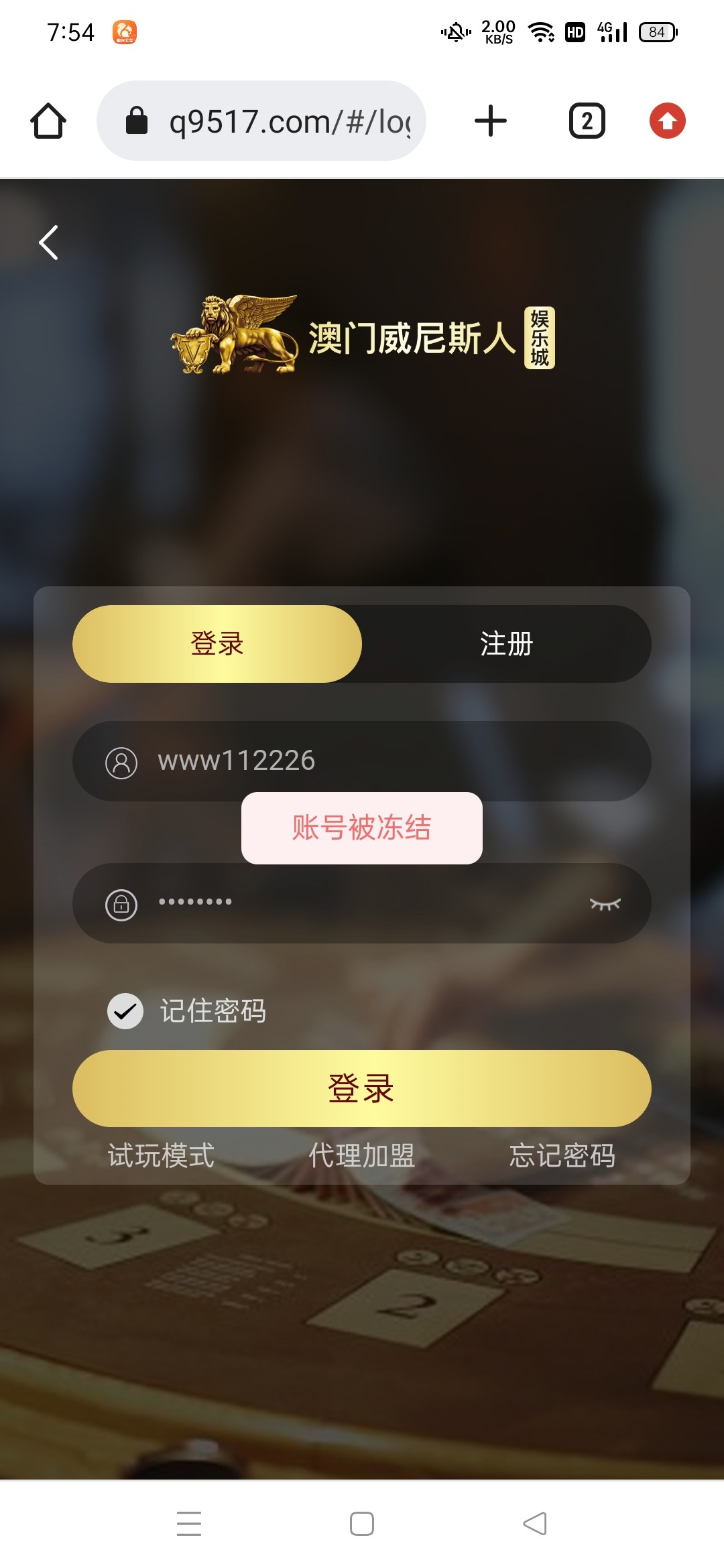Open the system recent apps menu
Screen dimensions: 724x1568
tap(189, 1524)
